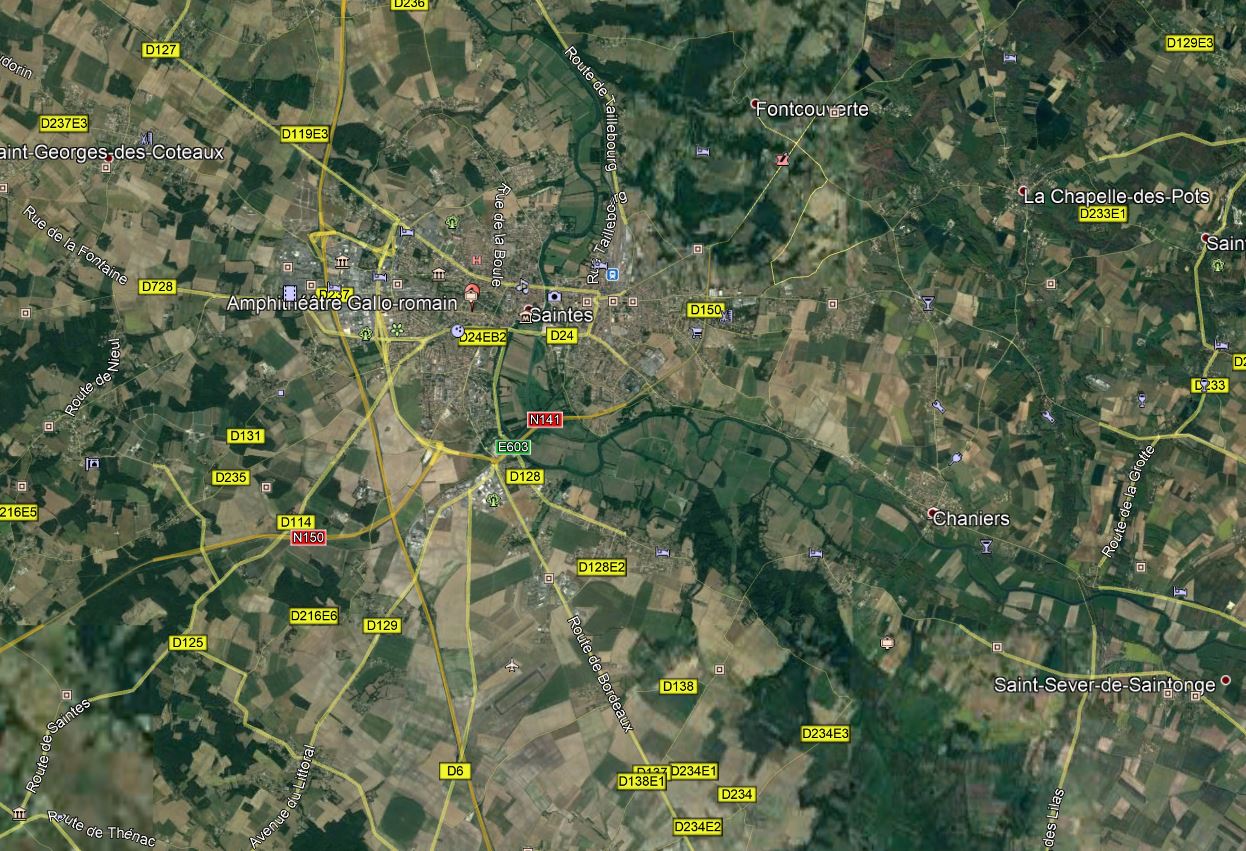Open the train station icon in Saintes
The height and width of the screenshot is (851, 1246).
tap(612, 274)
